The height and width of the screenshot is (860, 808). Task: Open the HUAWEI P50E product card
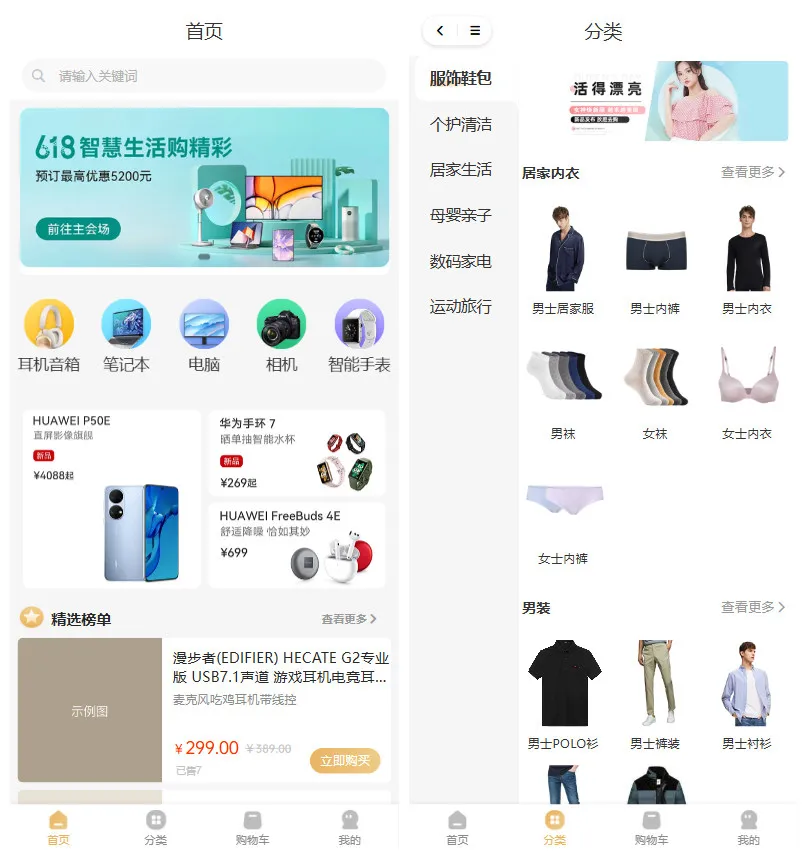tap(112, 498)
